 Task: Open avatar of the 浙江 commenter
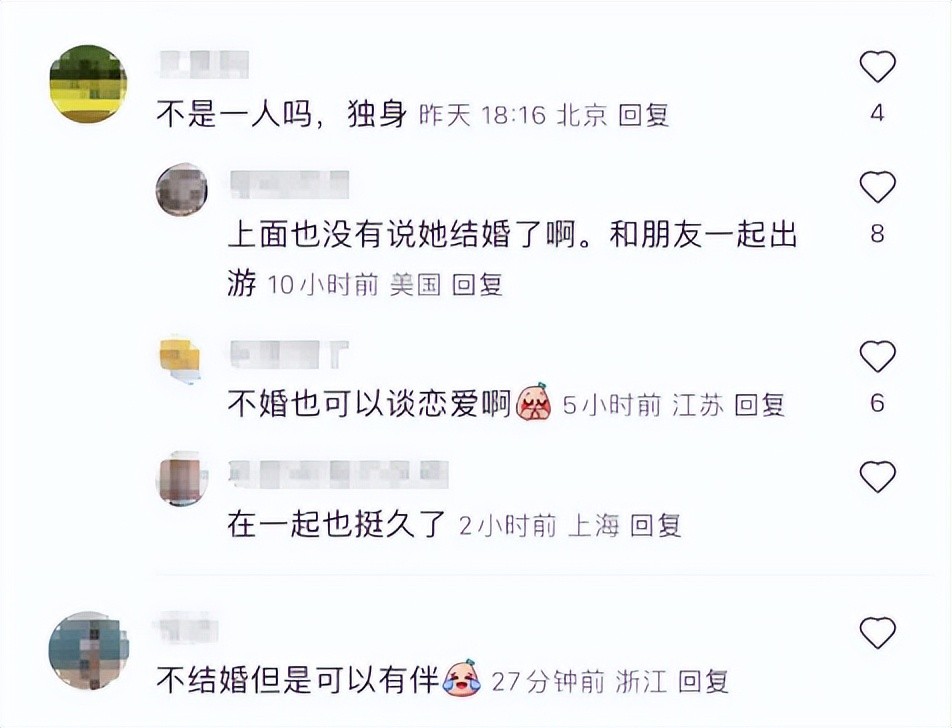click(x=88, y=650)
